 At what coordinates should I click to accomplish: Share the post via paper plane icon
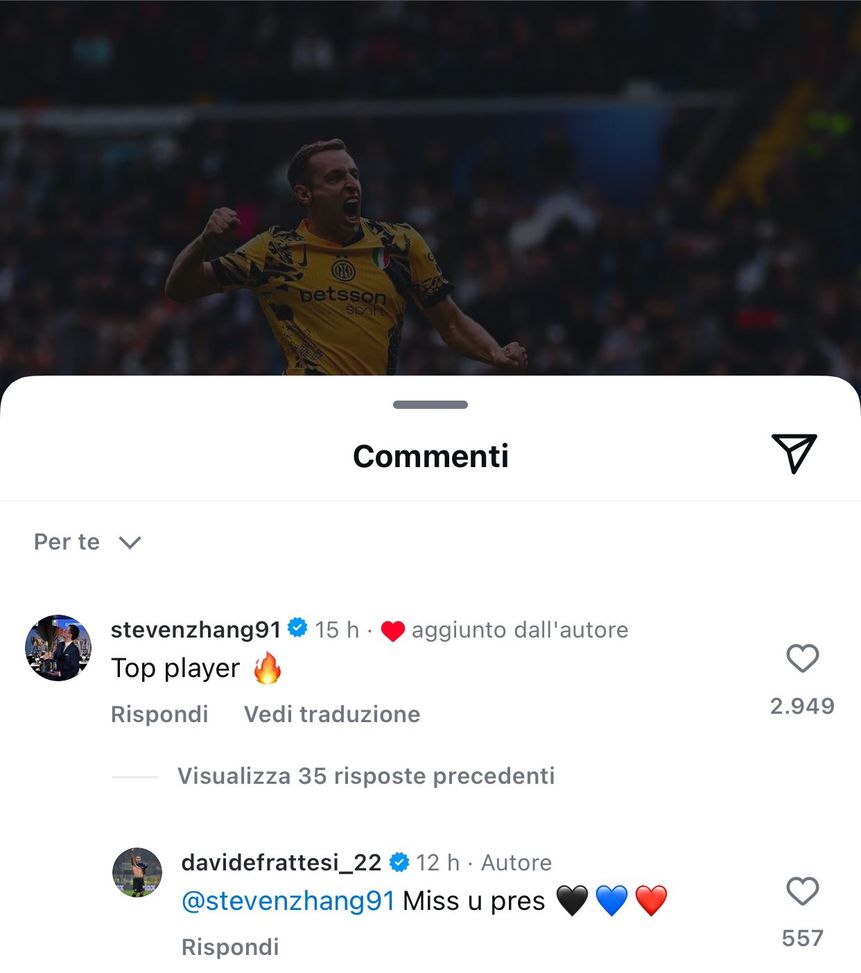[794, 454]
